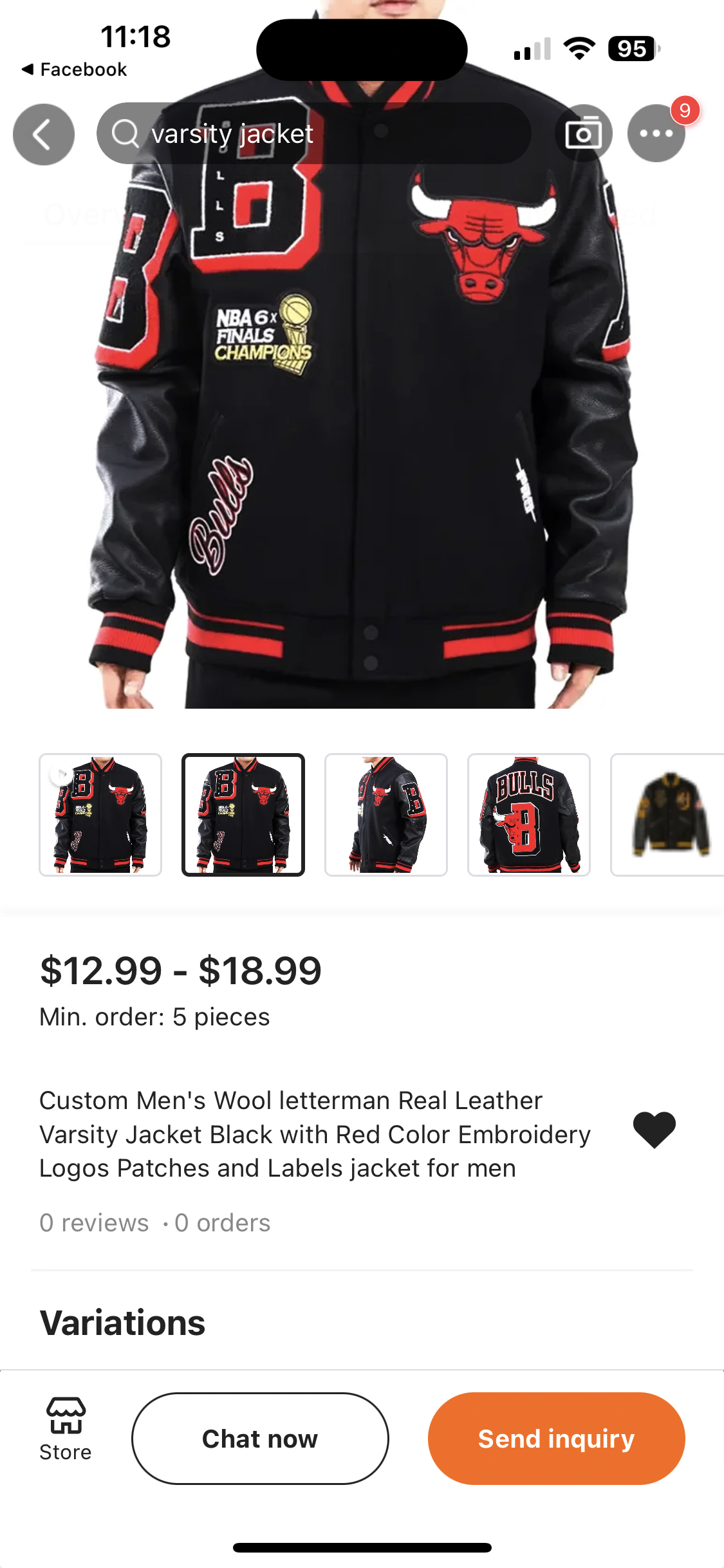Send inquiry to the supplier
The width and height of the screenshot is (724, 1568).
pos(556,1439)
